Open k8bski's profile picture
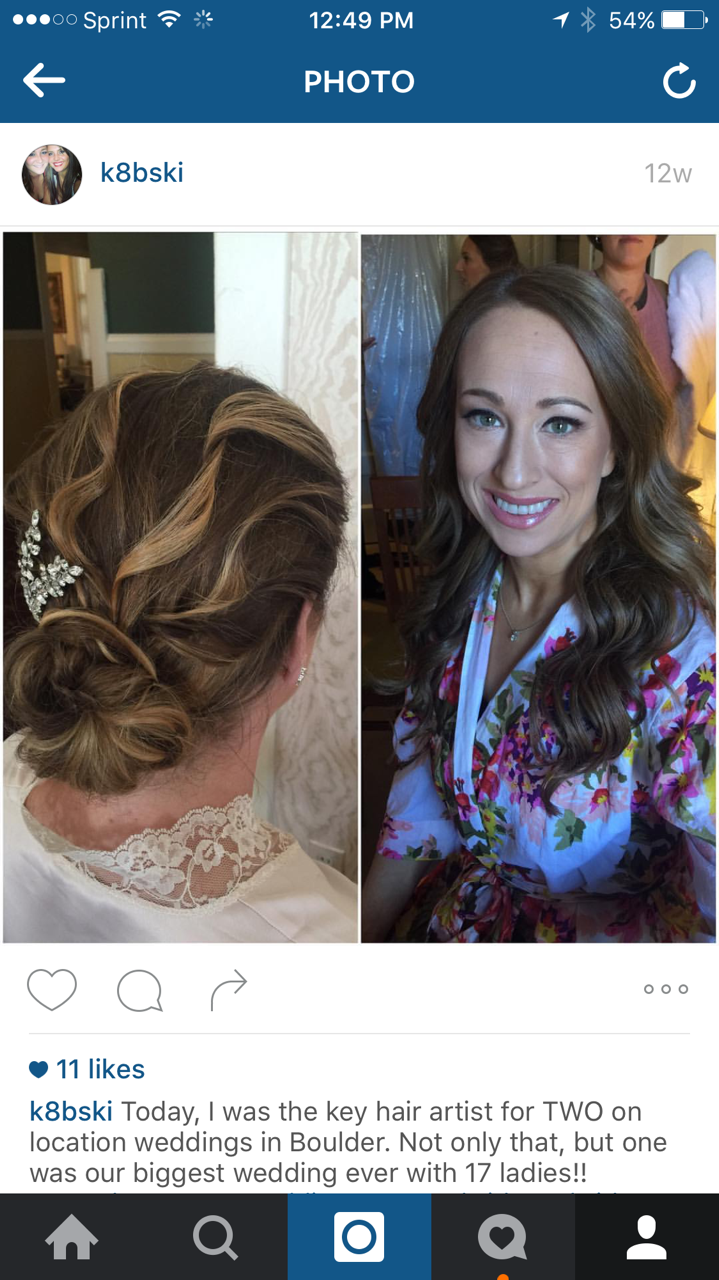Screen dimensions: 719x1280 (x=52, y=174)
